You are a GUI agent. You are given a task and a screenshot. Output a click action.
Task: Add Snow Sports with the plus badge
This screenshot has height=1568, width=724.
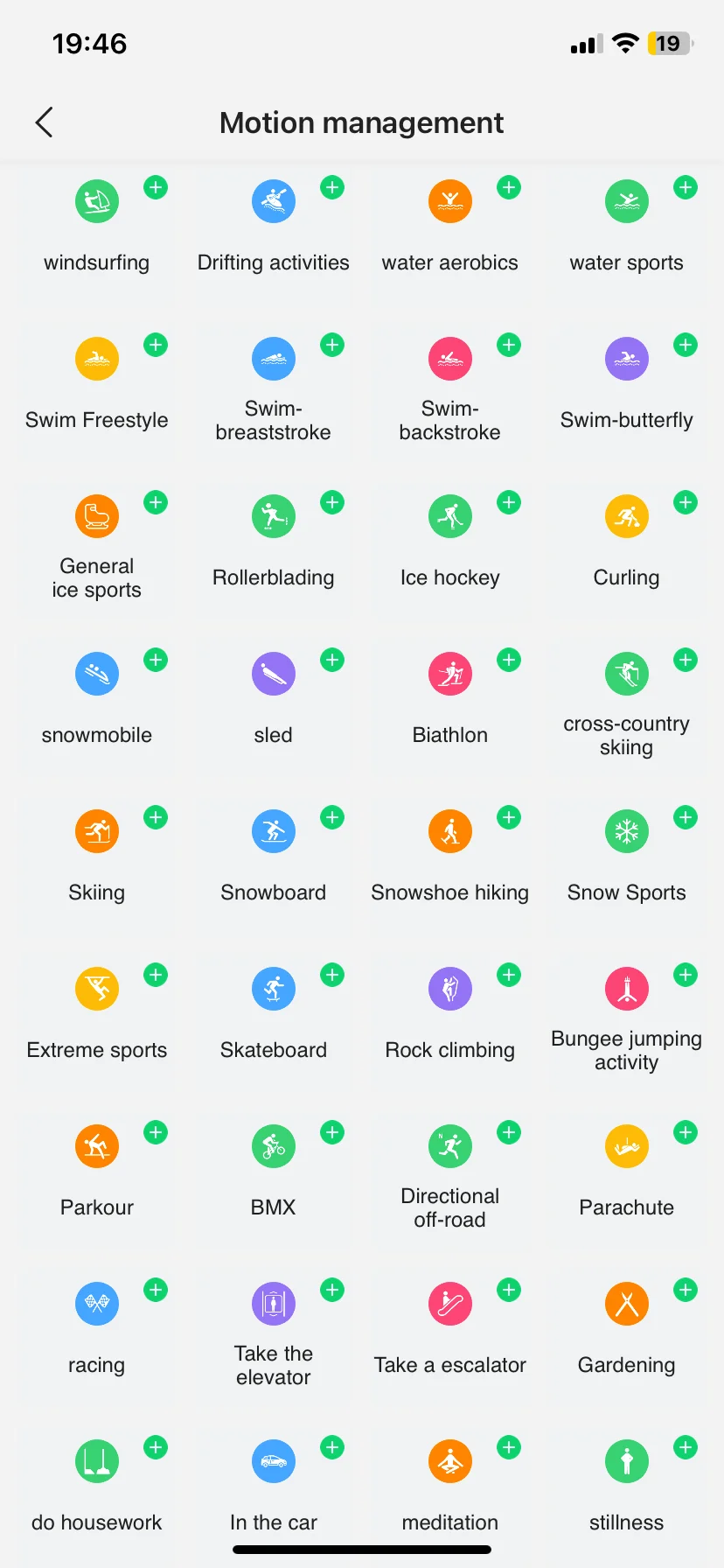click(686, 817)
